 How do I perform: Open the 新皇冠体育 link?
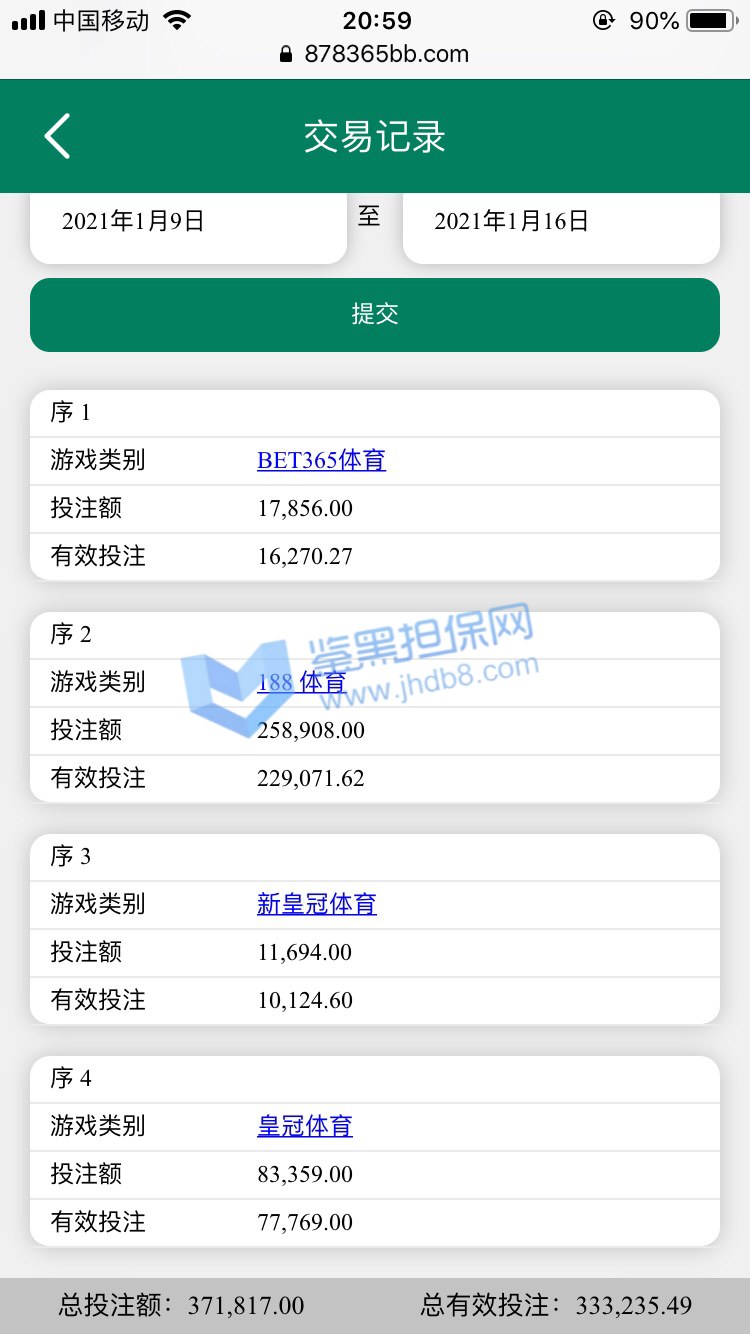(x=316, y=904)
